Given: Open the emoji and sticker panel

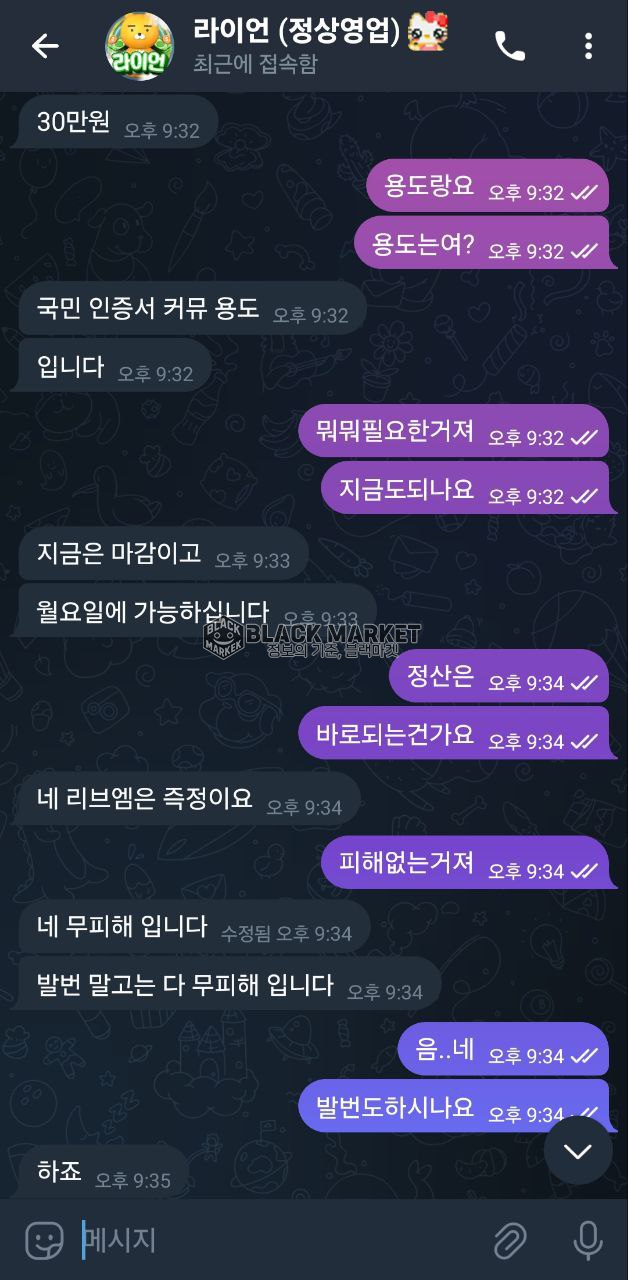Looking at the screenshot, I should point(44,1241).
